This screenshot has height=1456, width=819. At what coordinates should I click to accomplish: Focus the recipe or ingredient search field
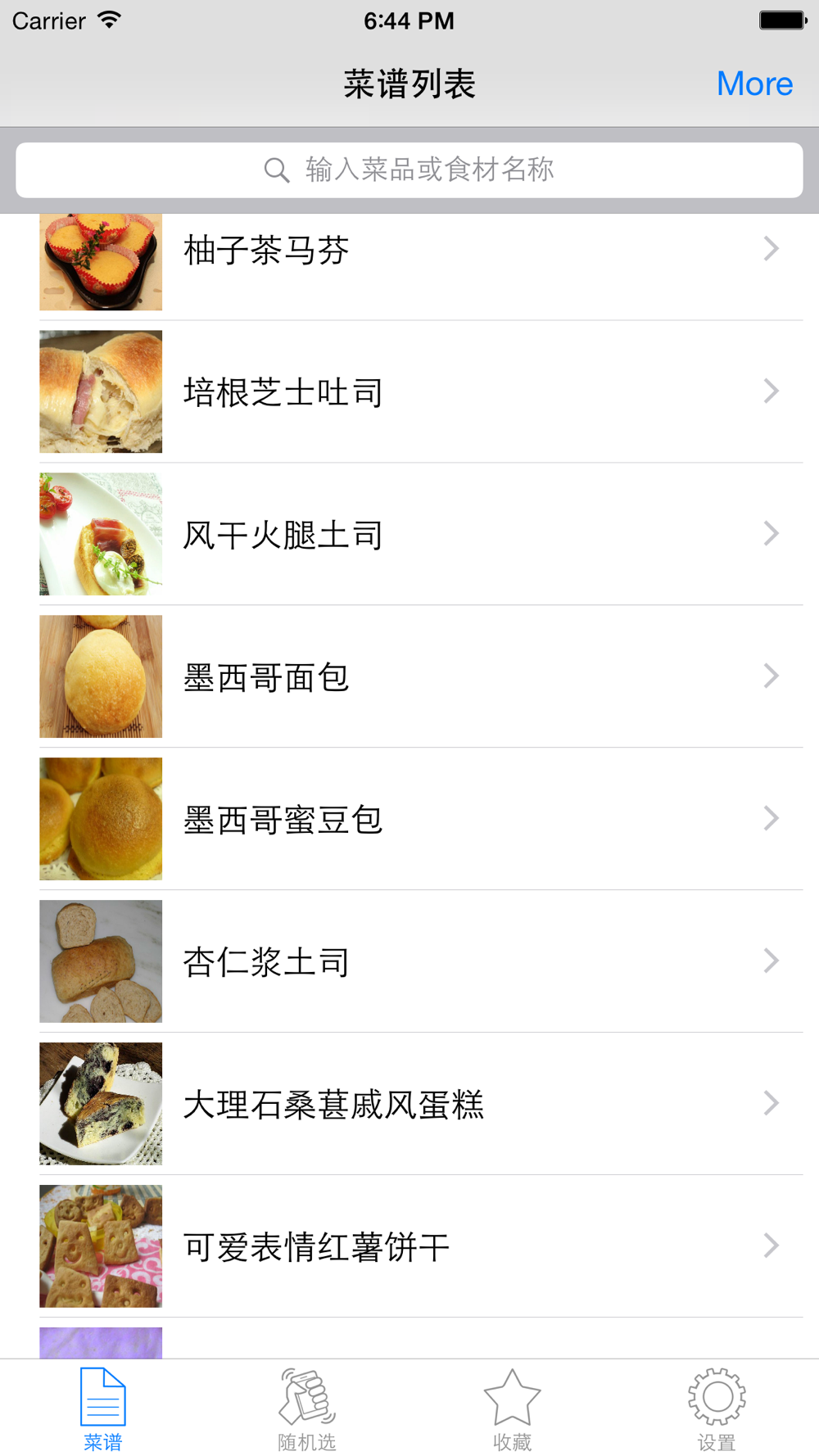409,170
